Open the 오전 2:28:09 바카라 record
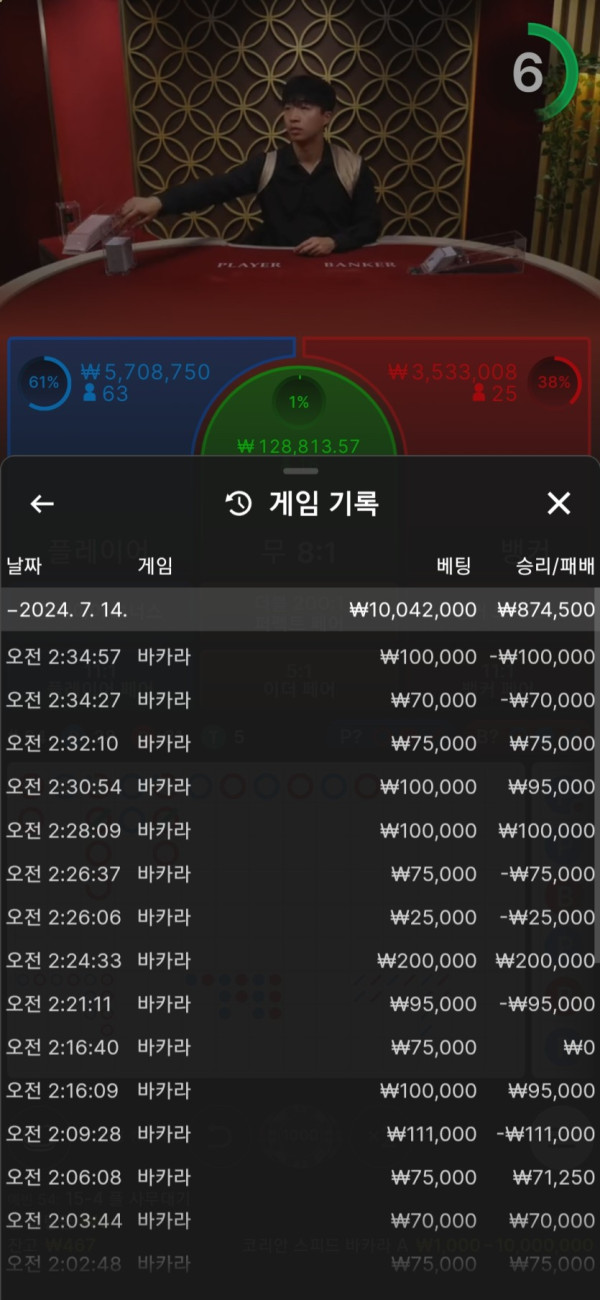This screenshot has width=600, height=1300. coord(300,831)
